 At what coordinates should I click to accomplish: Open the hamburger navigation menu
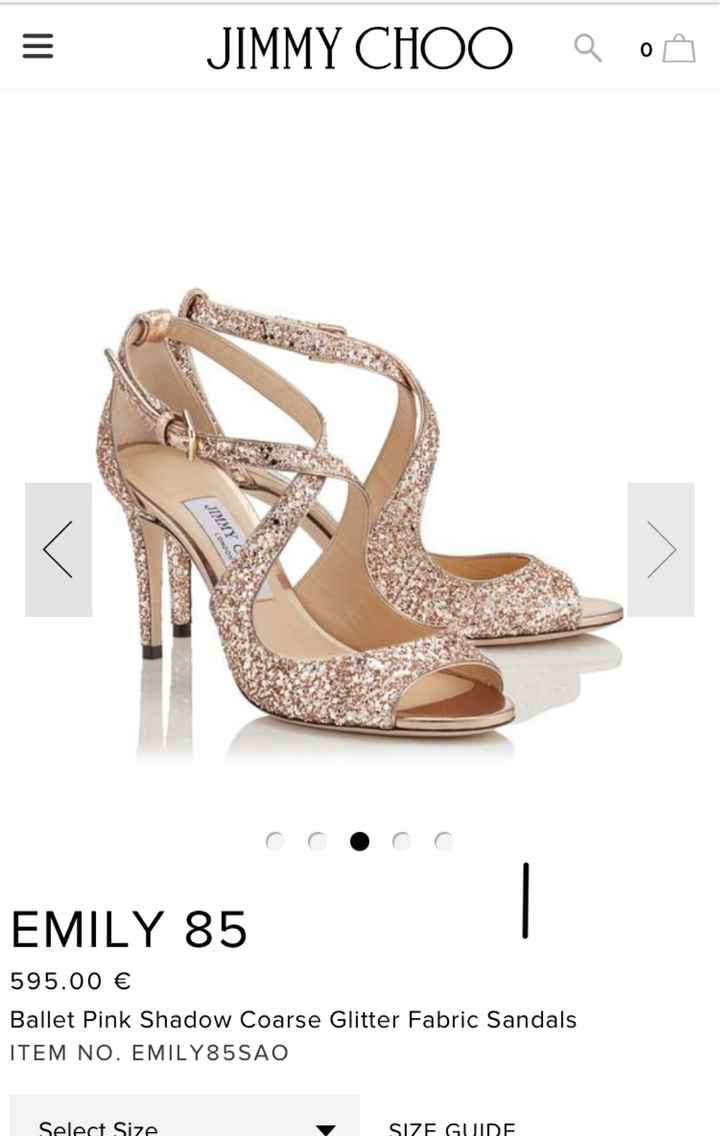(37, 46)
